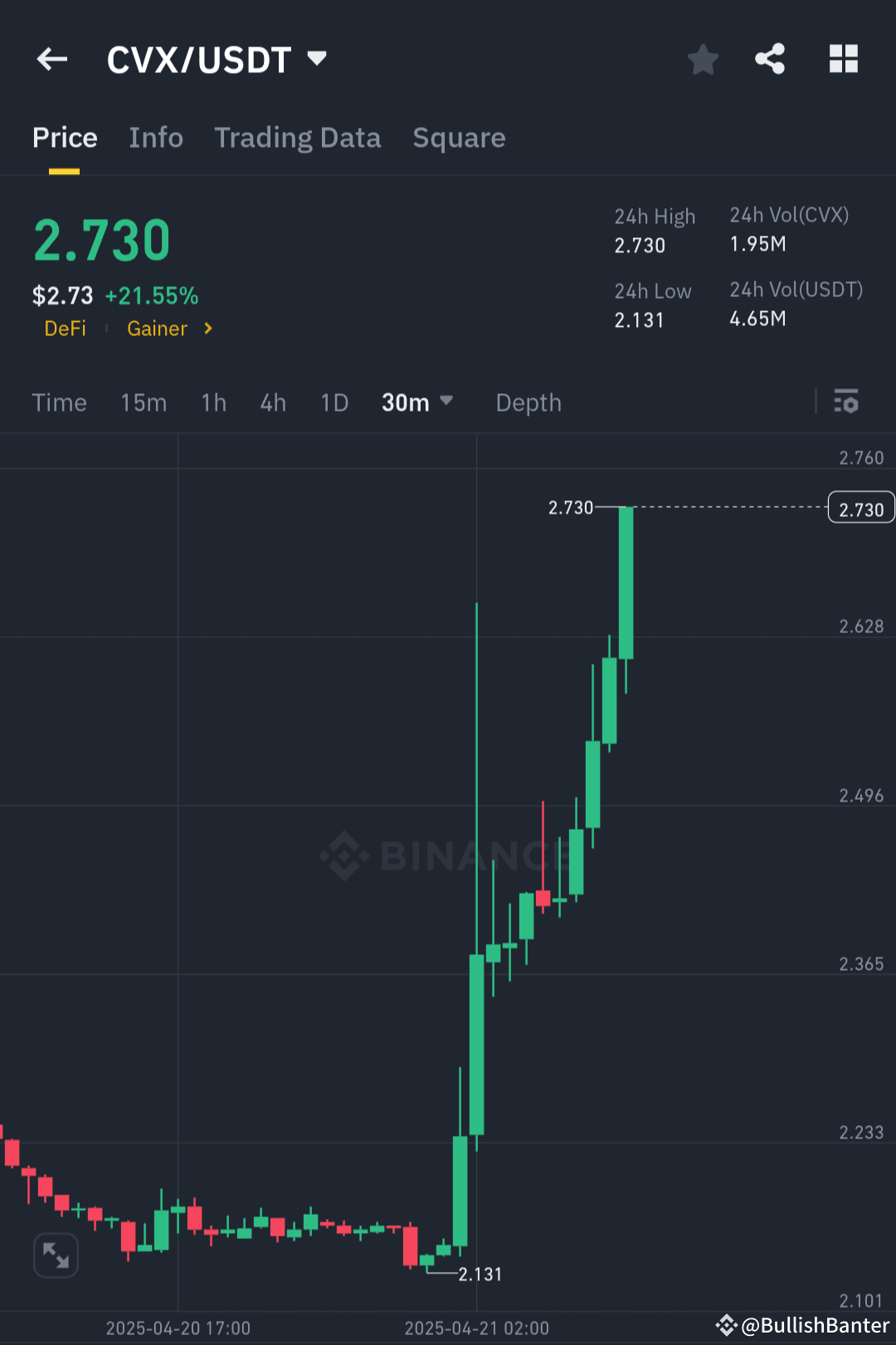This screenshot has height=1345, width=896.
Task: View Depth chart mode
Action: [528, 402]
